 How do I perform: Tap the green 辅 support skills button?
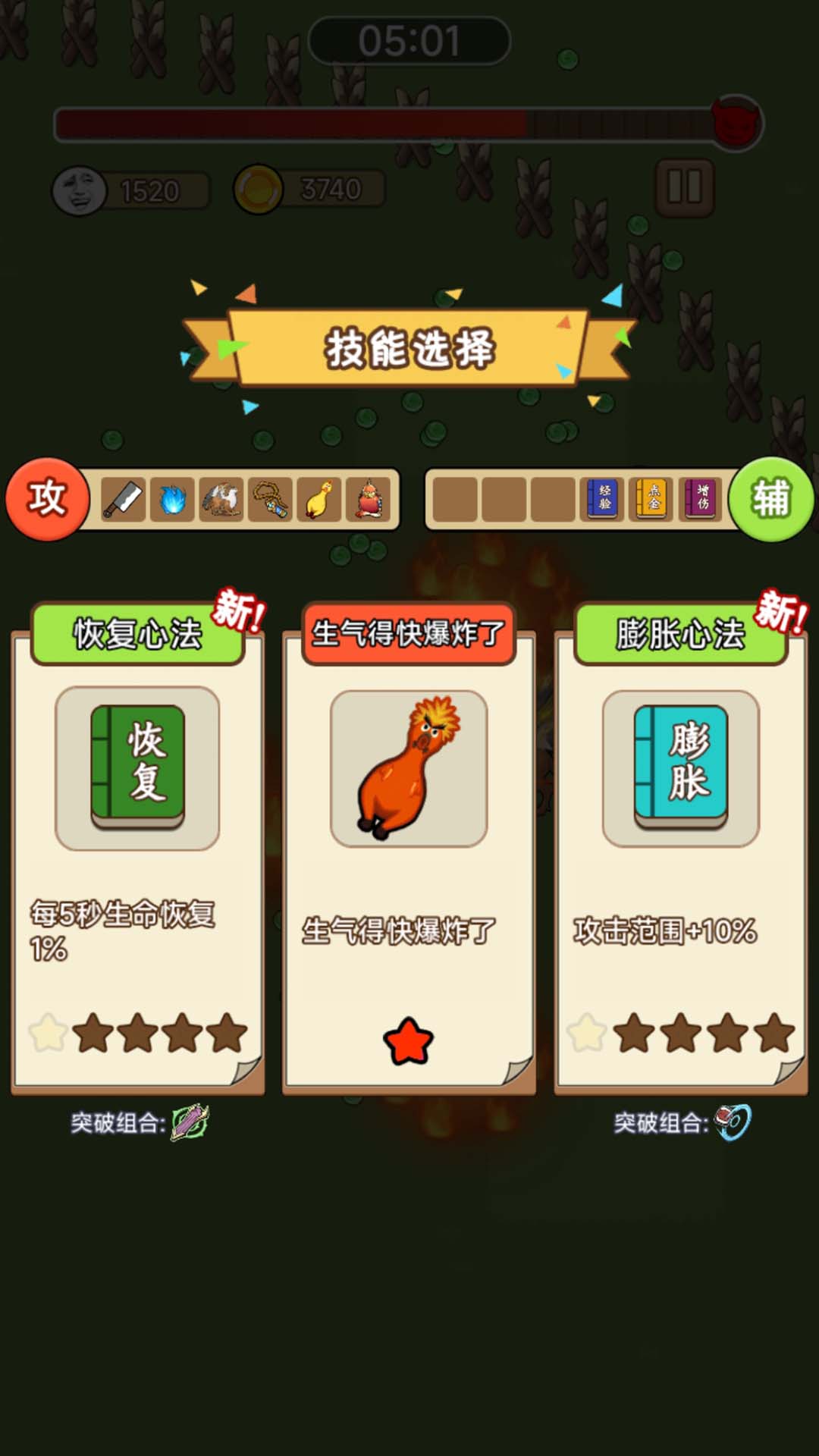(x=771, y=499)
